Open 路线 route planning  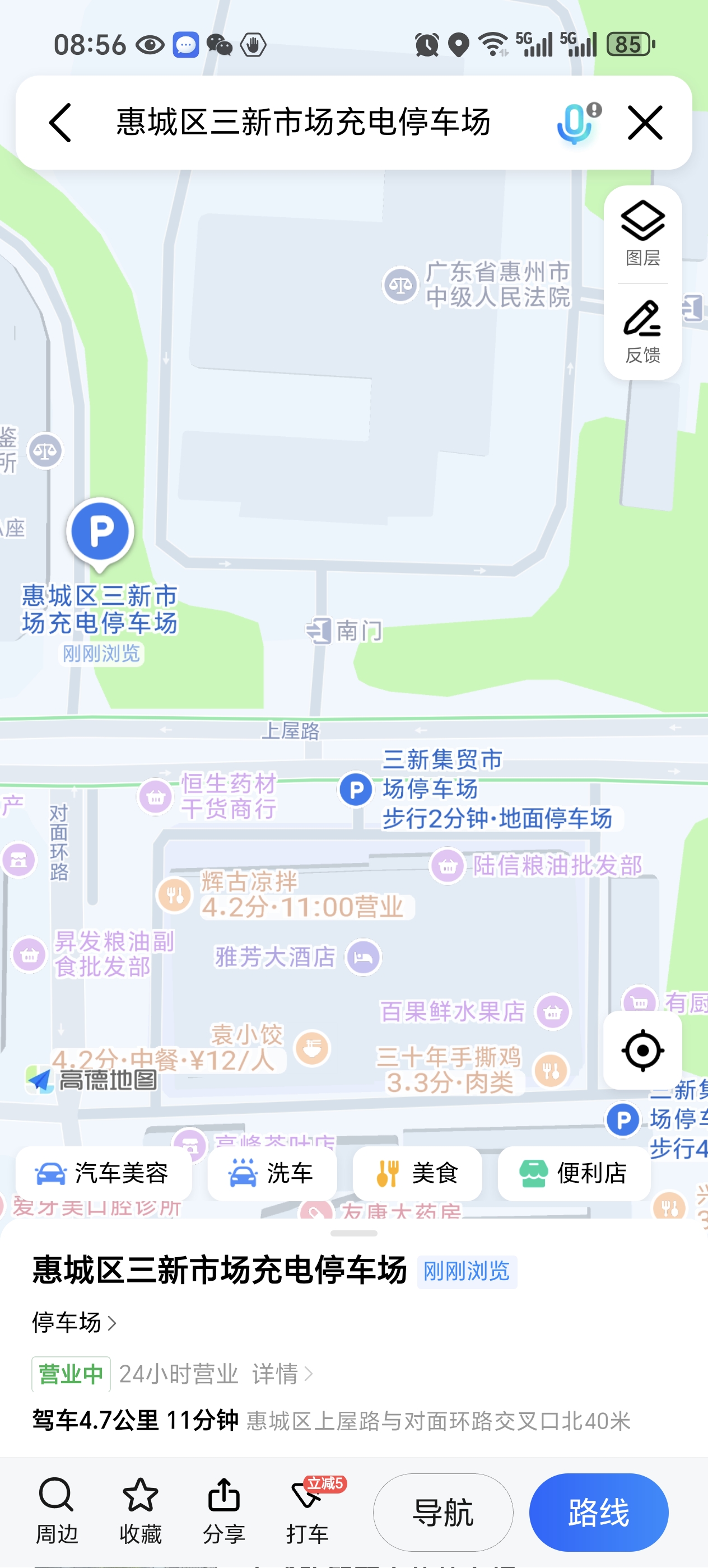598,1512
